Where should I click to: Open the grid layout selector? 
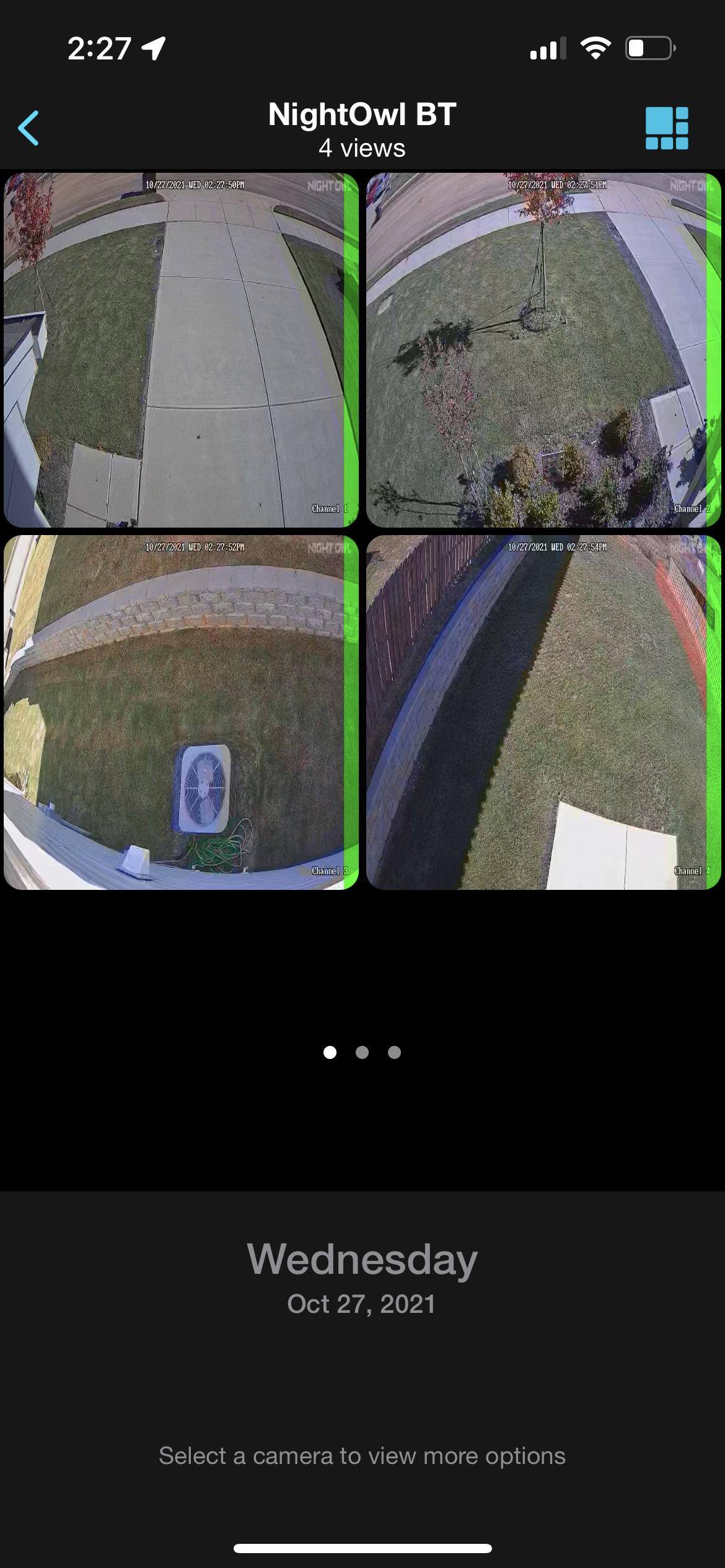click(666, 128)
